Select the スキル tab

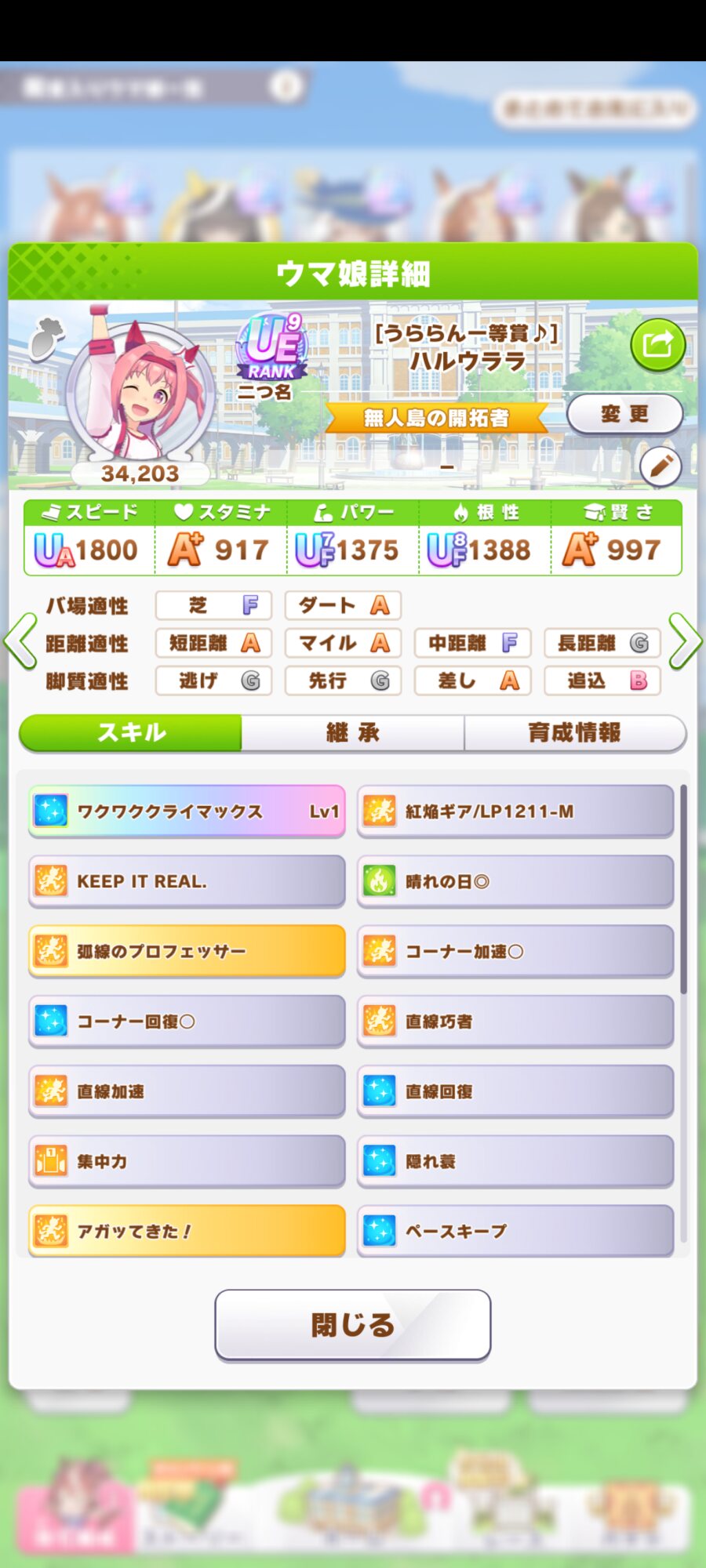[x=131, y=733]
